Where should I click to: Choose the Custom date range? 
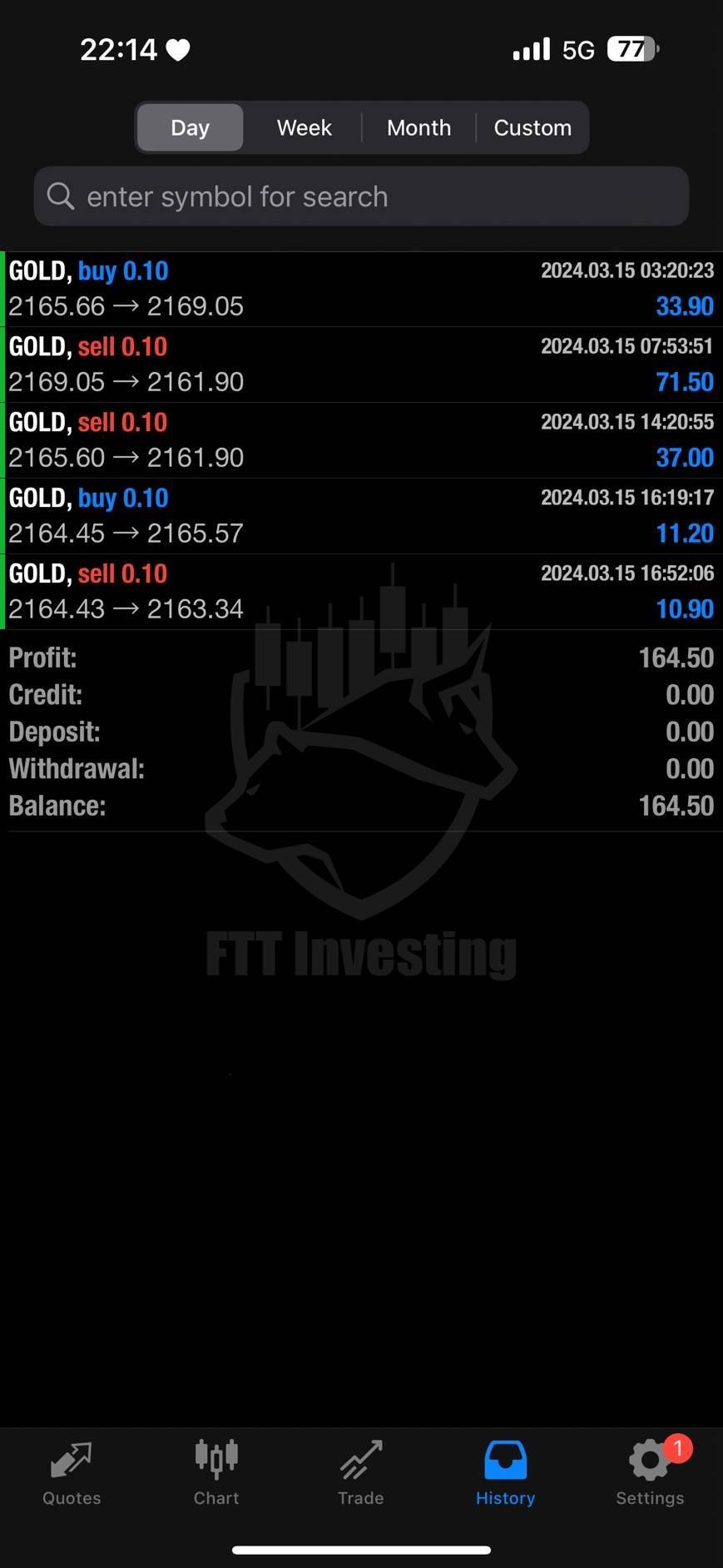click(x=532, y=127)
